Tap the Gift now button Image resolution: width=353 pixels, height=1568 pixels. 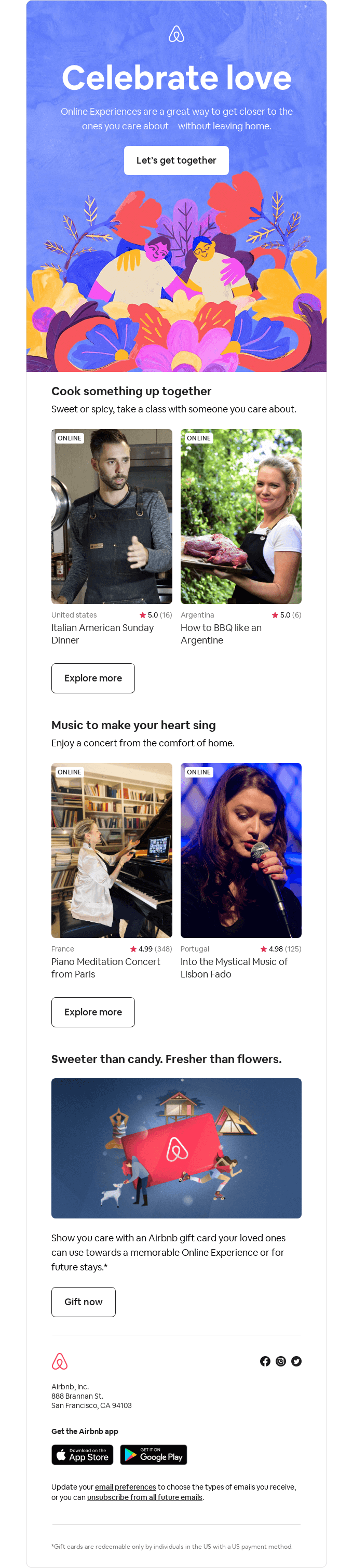84,1302
